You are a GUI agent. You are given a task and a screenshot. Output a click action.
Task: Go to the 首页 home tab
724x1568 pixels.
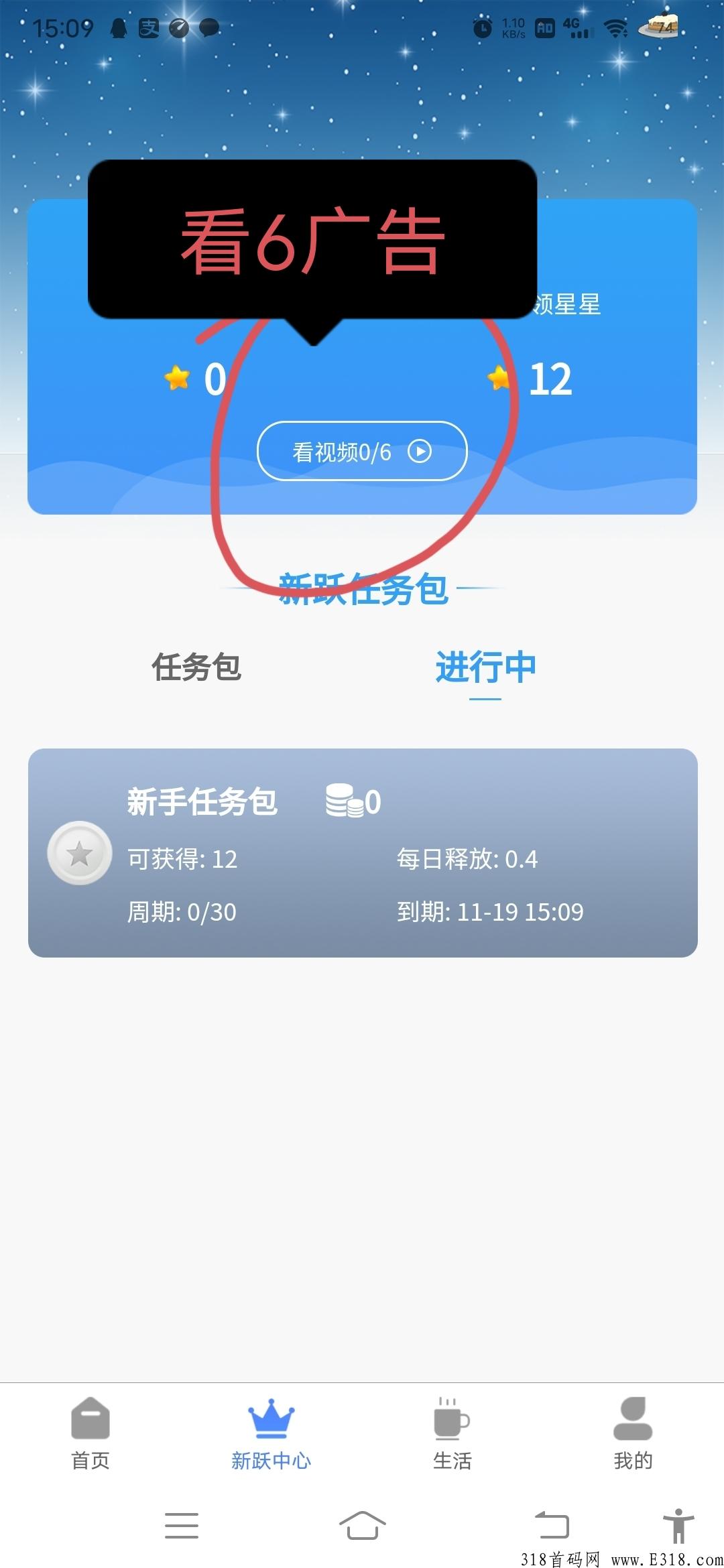90,1433
